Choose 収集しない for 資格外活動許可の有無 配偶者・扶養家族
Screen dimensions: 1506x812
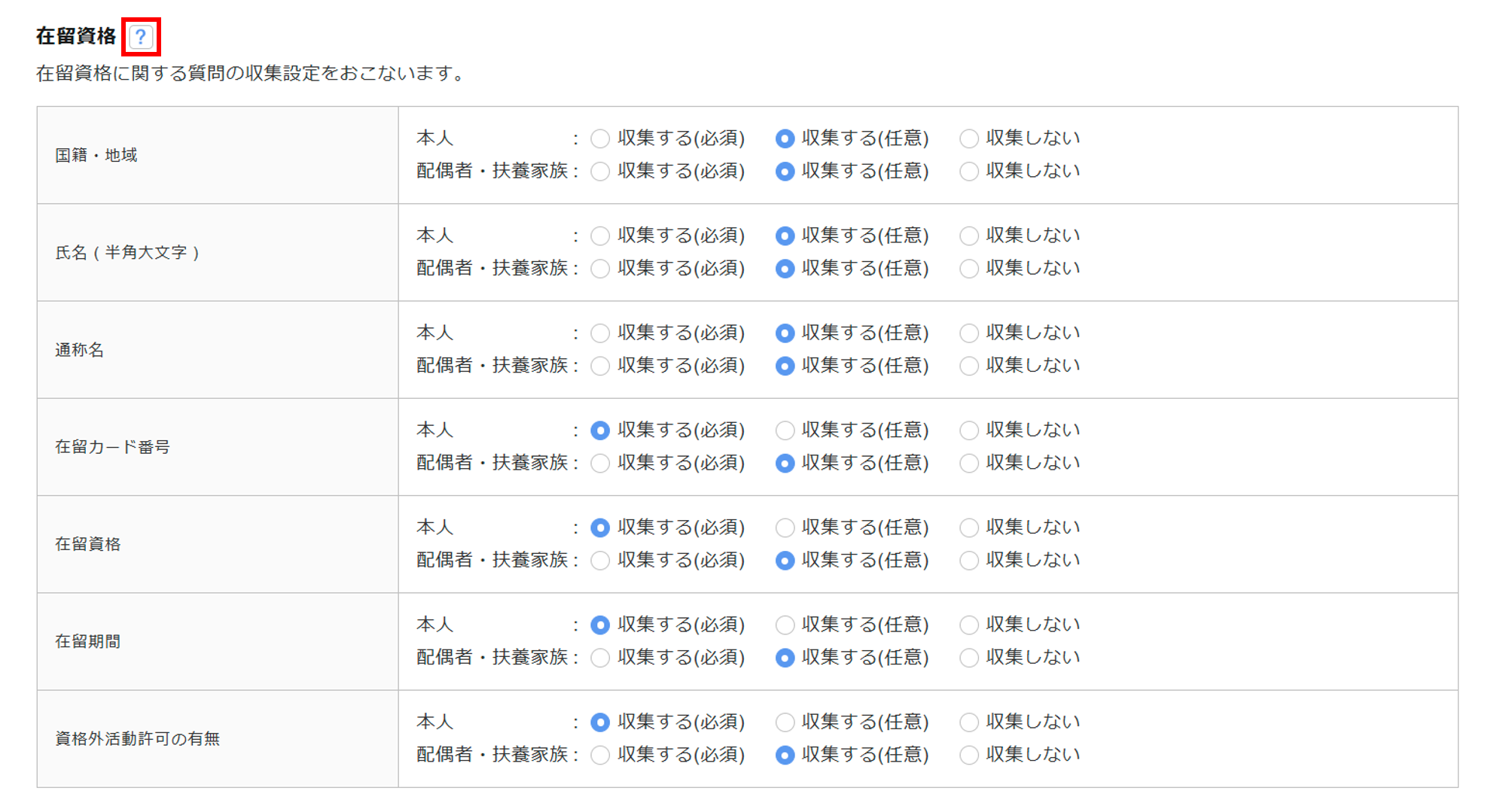[969, 755]
